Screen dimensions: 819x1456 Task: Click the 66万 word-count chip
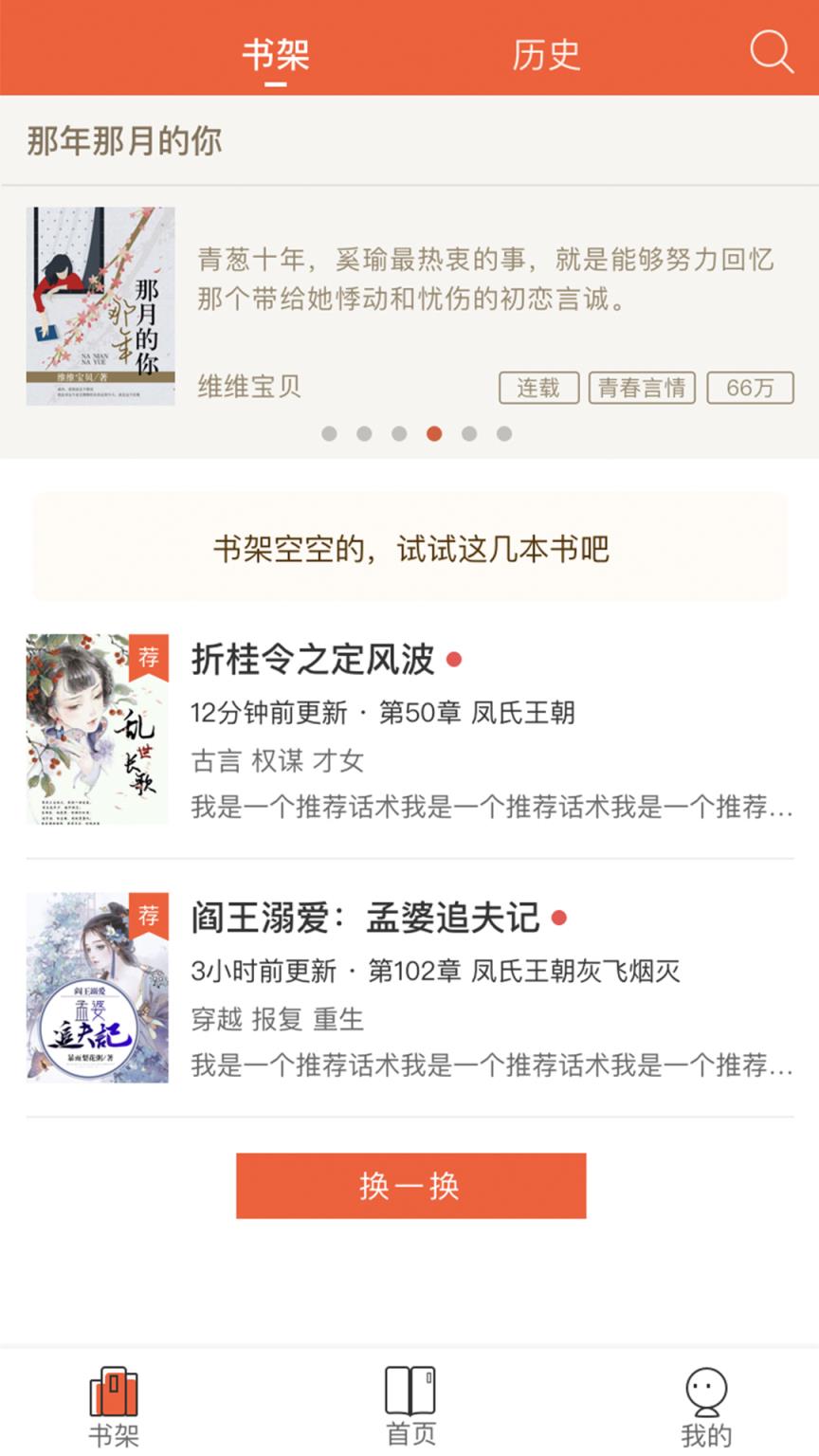pos(750,388)
